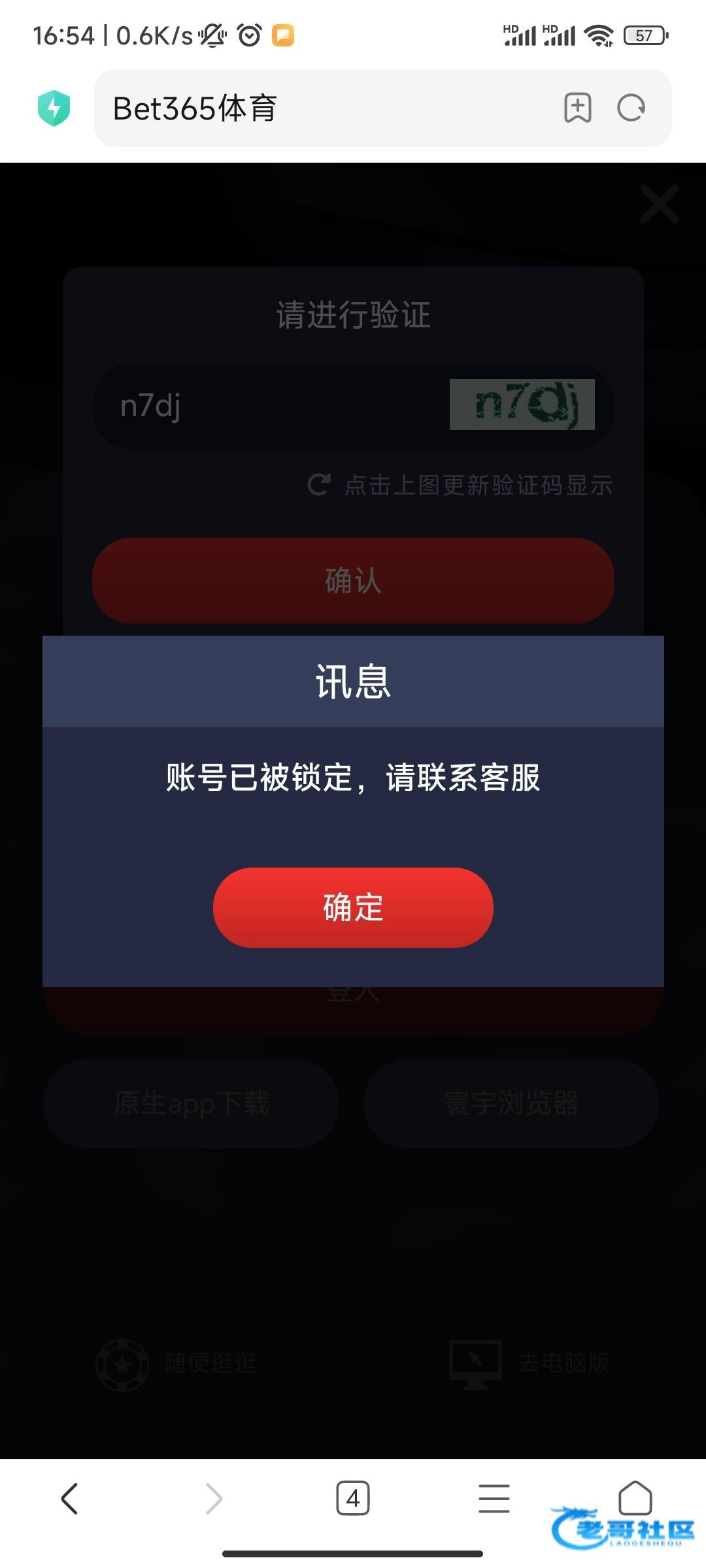
Task: Tap 确定 to dismiss the locked-account message
Action: [353, 907]
